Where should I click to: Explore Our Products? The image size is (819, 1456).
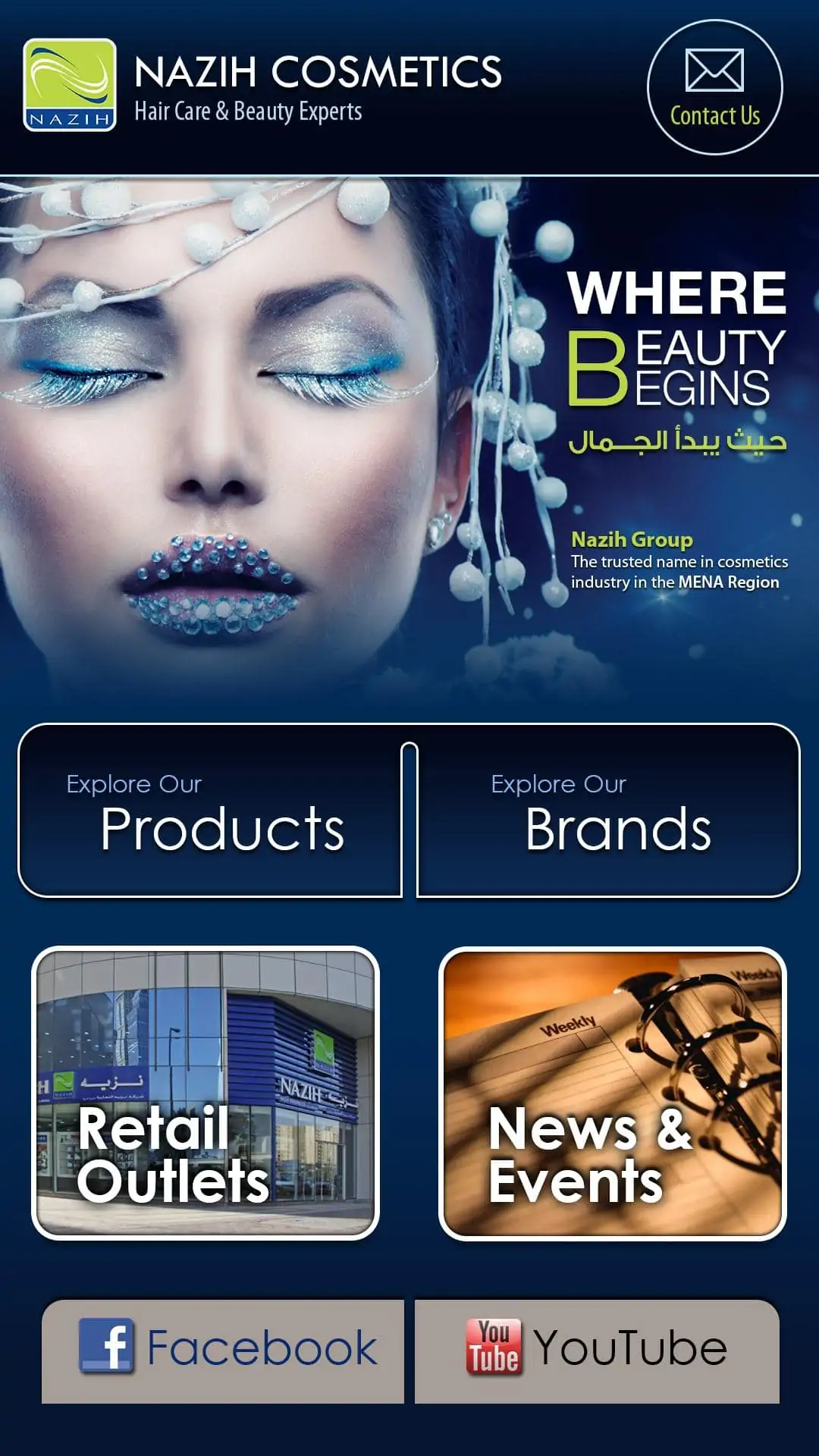[210, 811]
